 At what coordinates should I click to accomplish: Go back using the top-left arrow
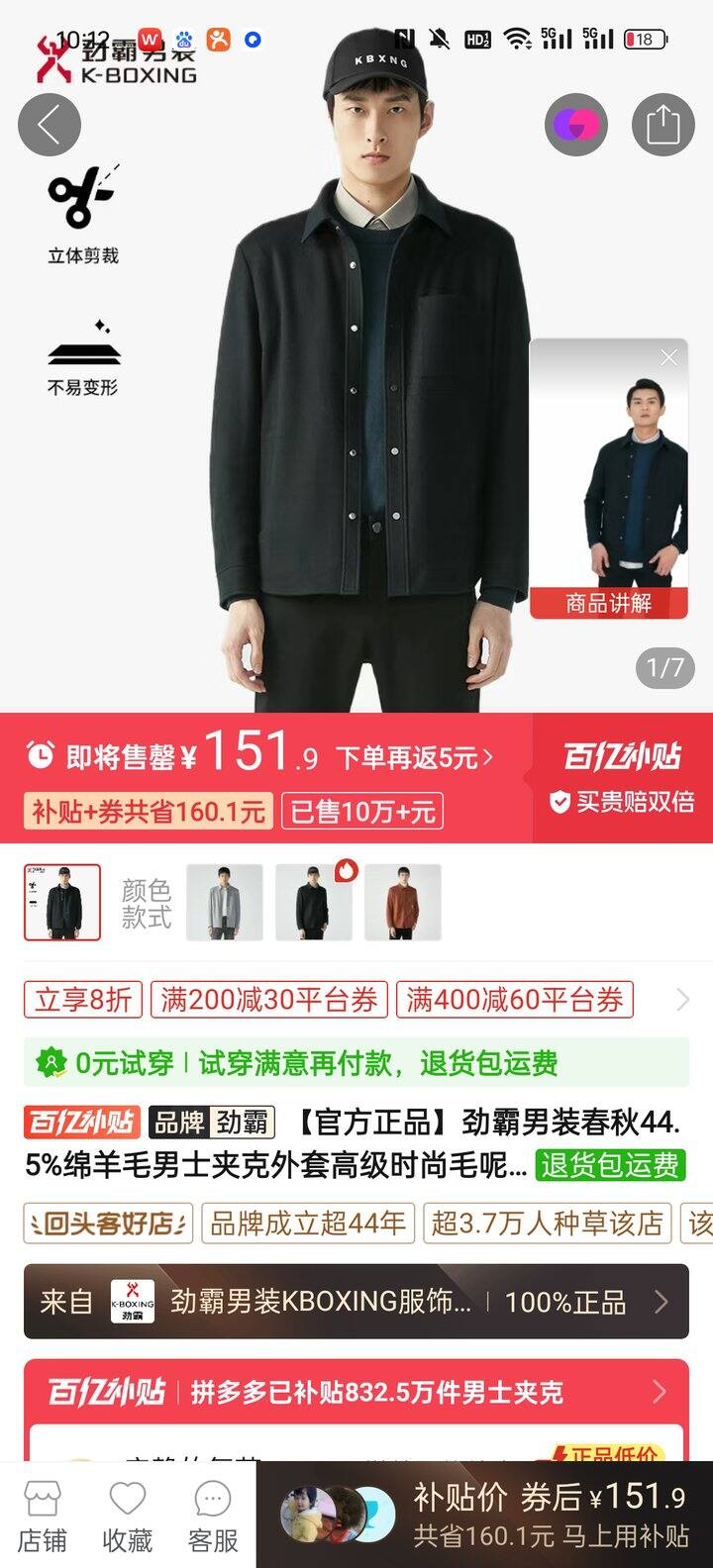click(x=49, y=125)
